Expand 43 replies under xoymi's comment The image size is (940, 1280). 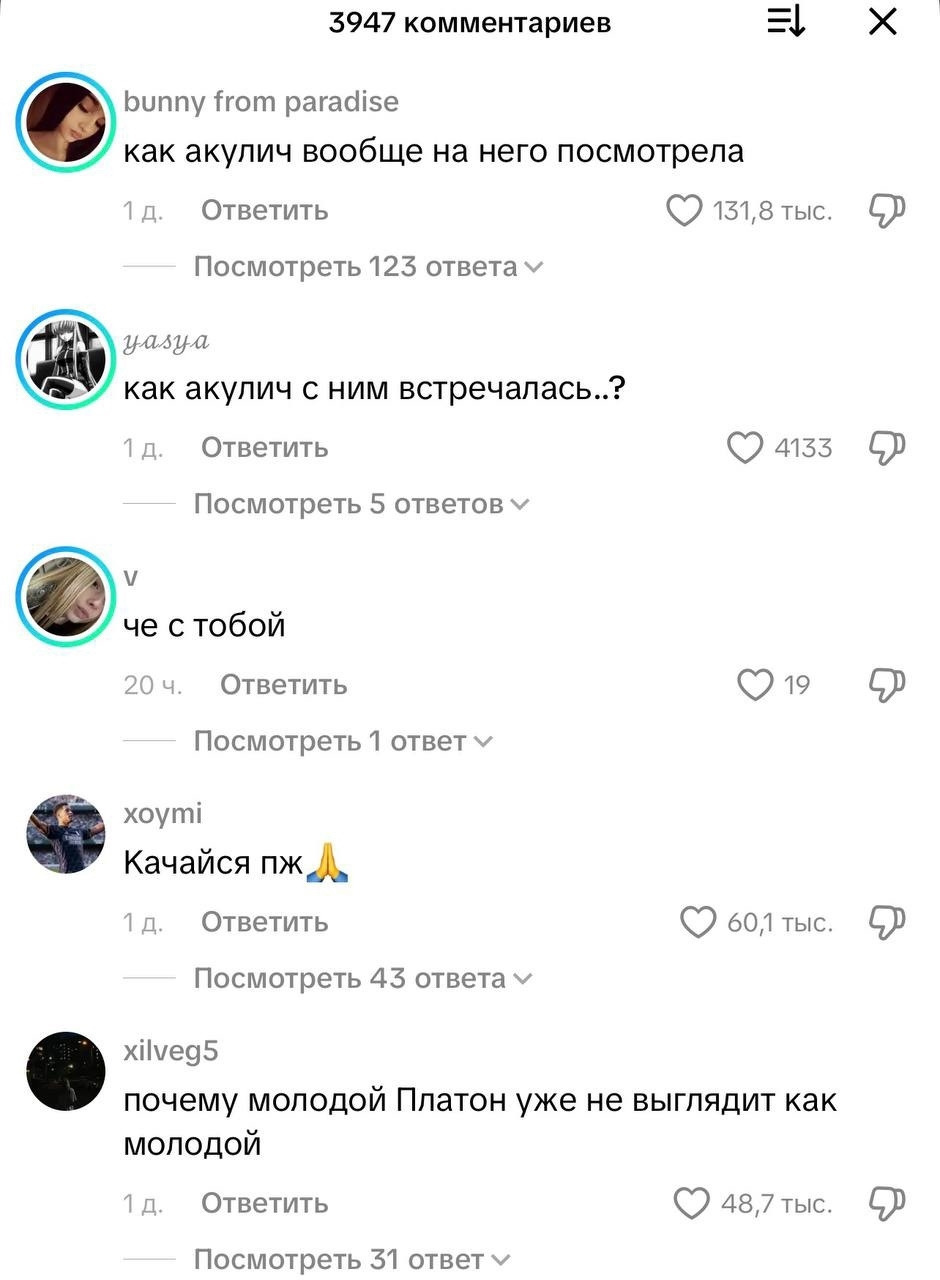pos(362,978)
